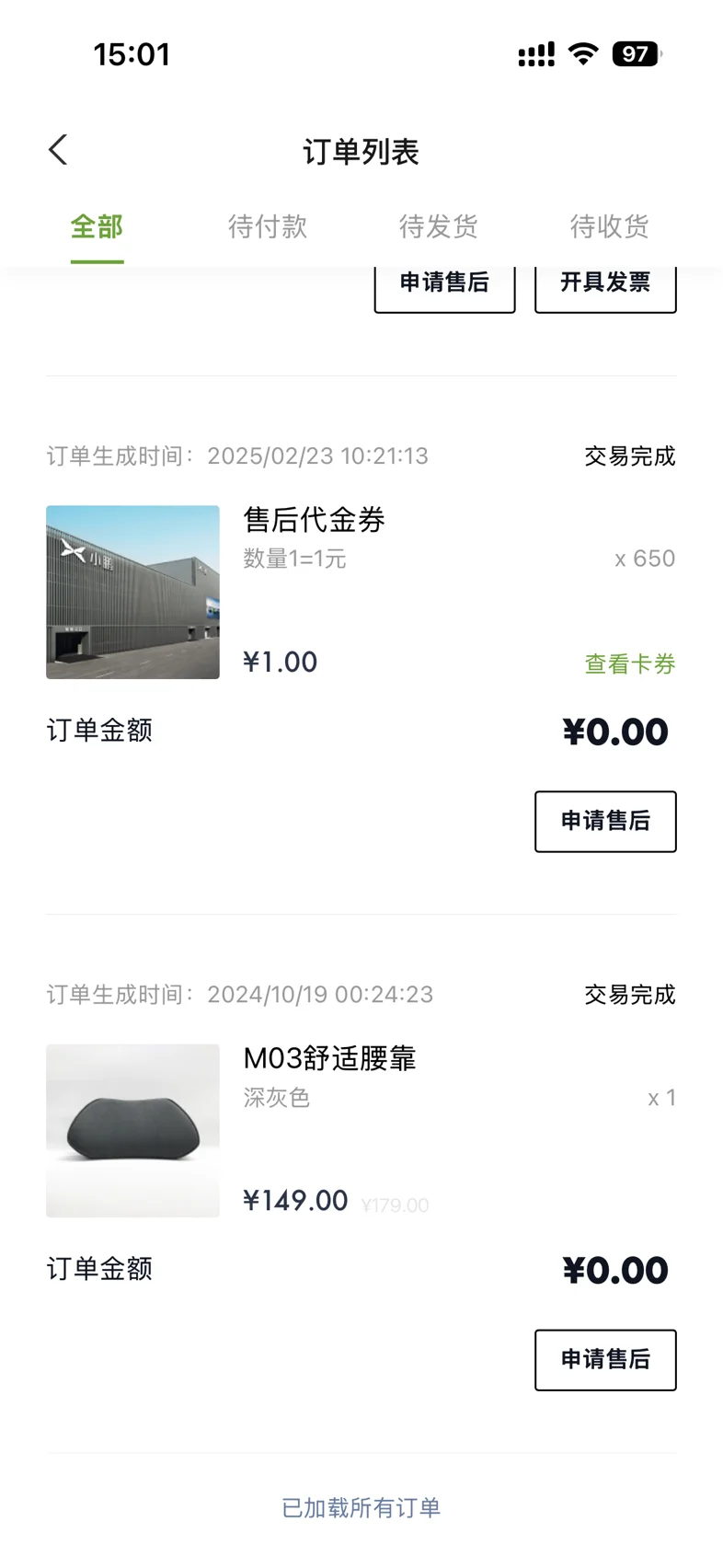Tap the 开具发票 button

coord(605,284)
